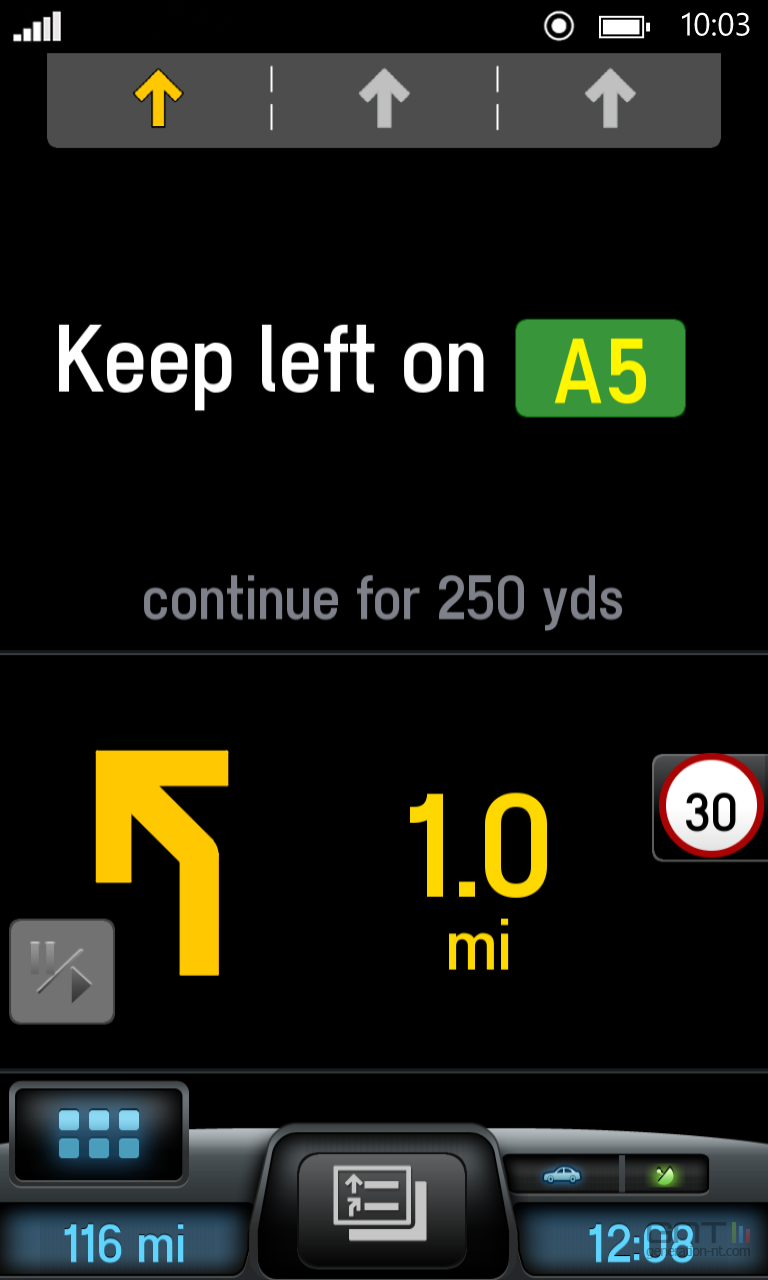The height and width of the screenshot is (1280, 768).
Task: Tap the green satellite signal indicator
Action: click(x=666, y=1174)
